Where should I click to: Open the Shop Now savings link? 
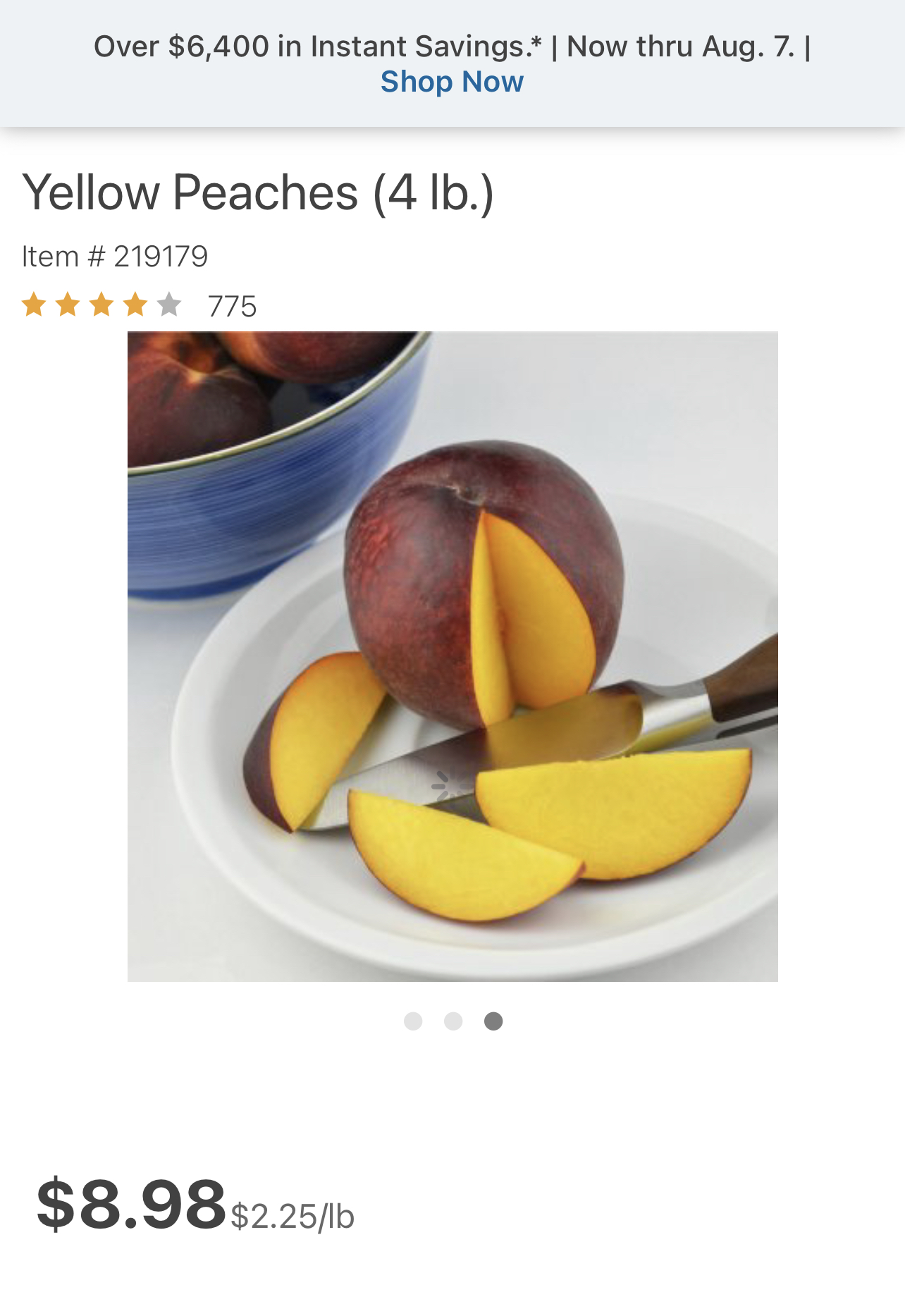452,82
